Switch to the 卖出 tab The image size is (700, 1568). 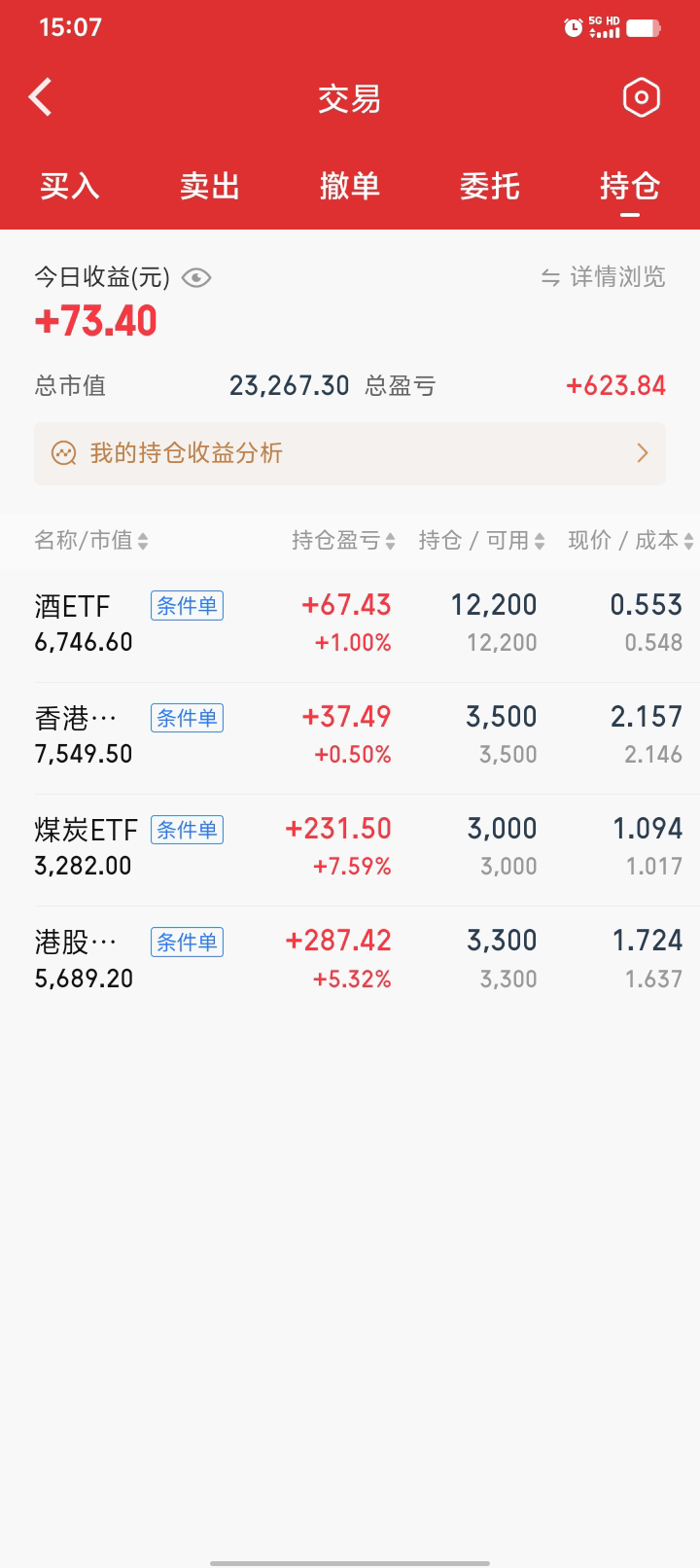coord(210,186)
